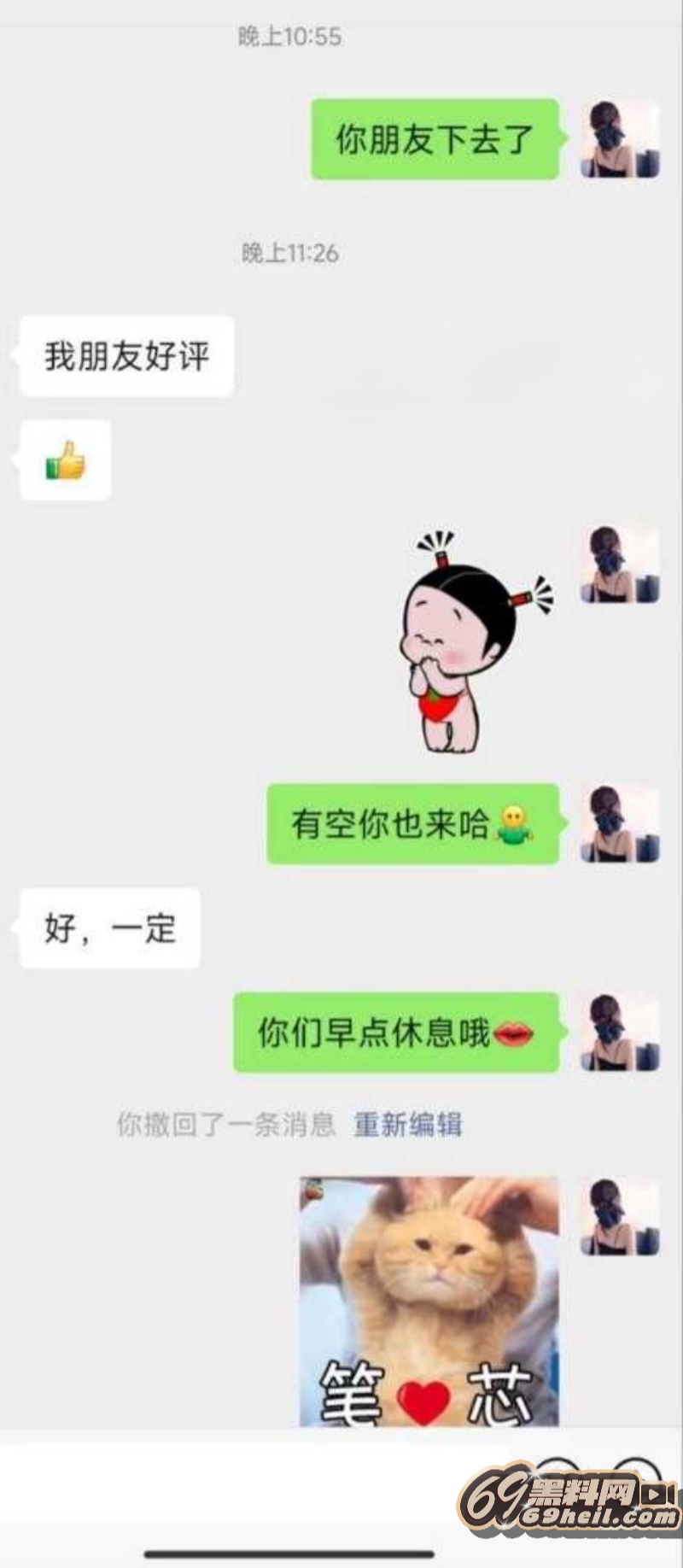Tap the avatar beside 你们早点休息哦 message
Viewport: 683px width, 1568px height.
621,1032
